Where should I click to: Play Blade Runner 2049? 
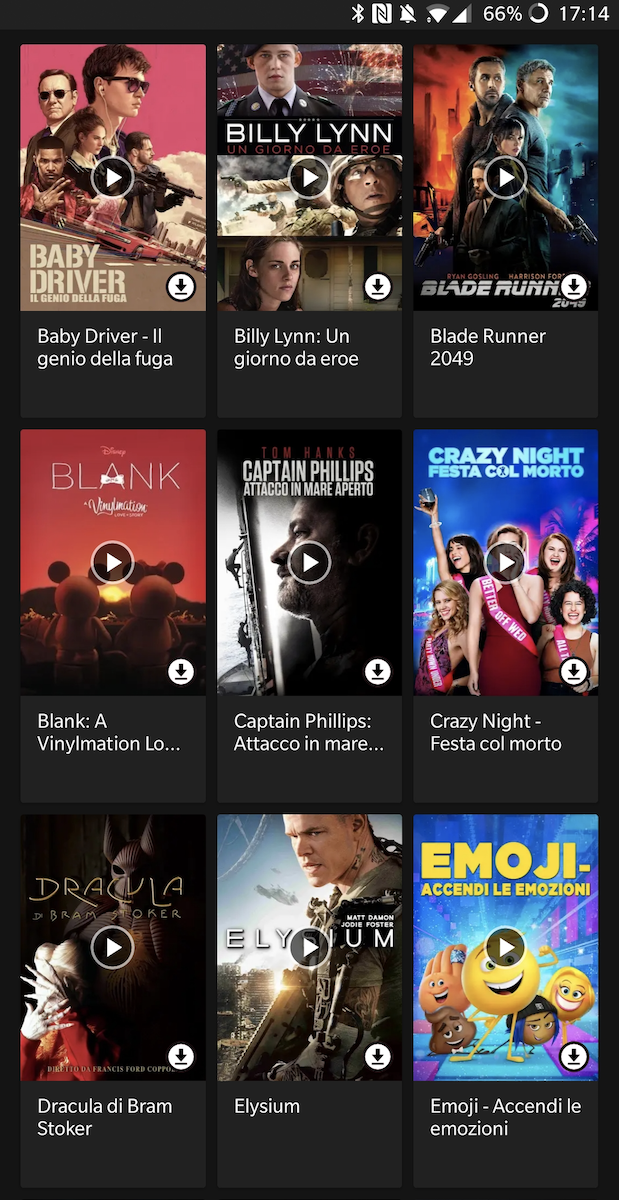click(x=506, y=178)
